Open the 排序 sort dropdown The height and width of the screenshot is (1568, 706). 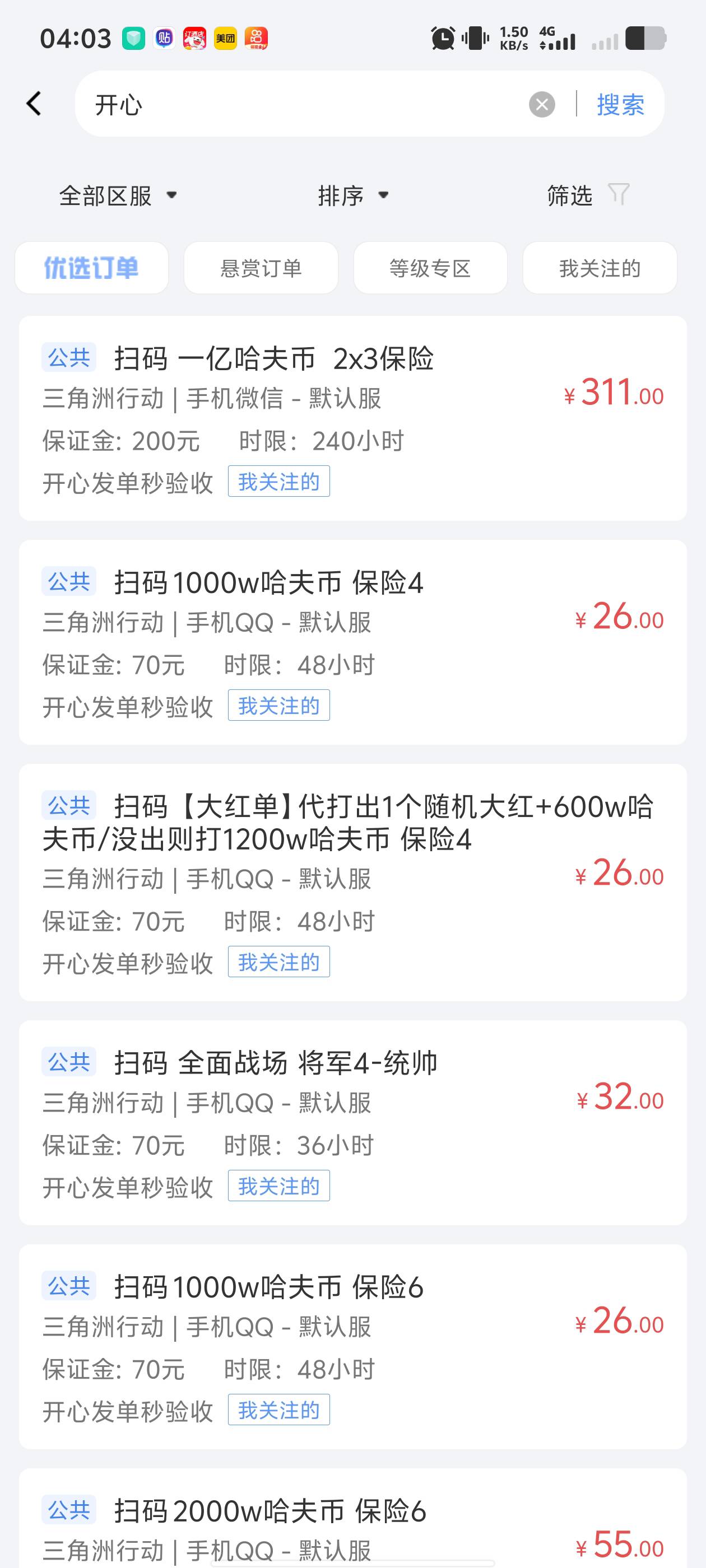pos(352,195)
